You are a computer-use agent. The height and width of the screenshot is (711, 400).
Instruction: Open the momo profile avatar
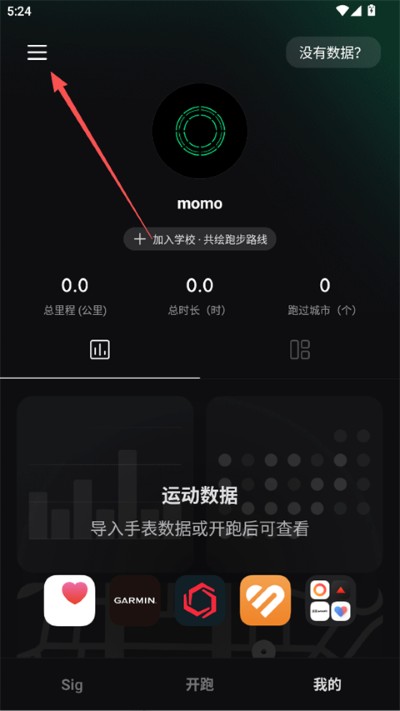(x=200, y=131)
